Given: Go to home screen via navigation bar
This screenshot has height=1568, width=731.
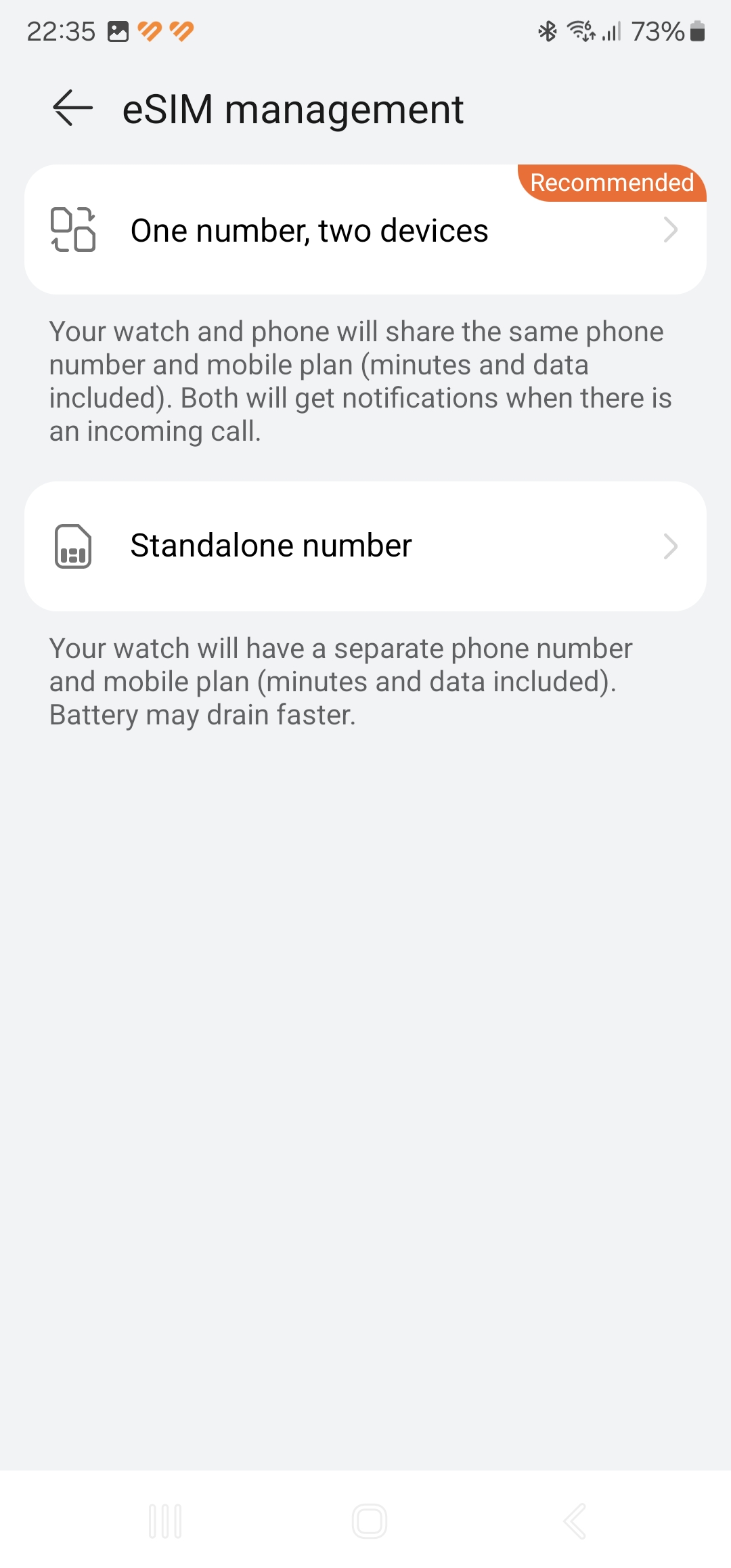Looking at the screenshot, I should 370,1521.
